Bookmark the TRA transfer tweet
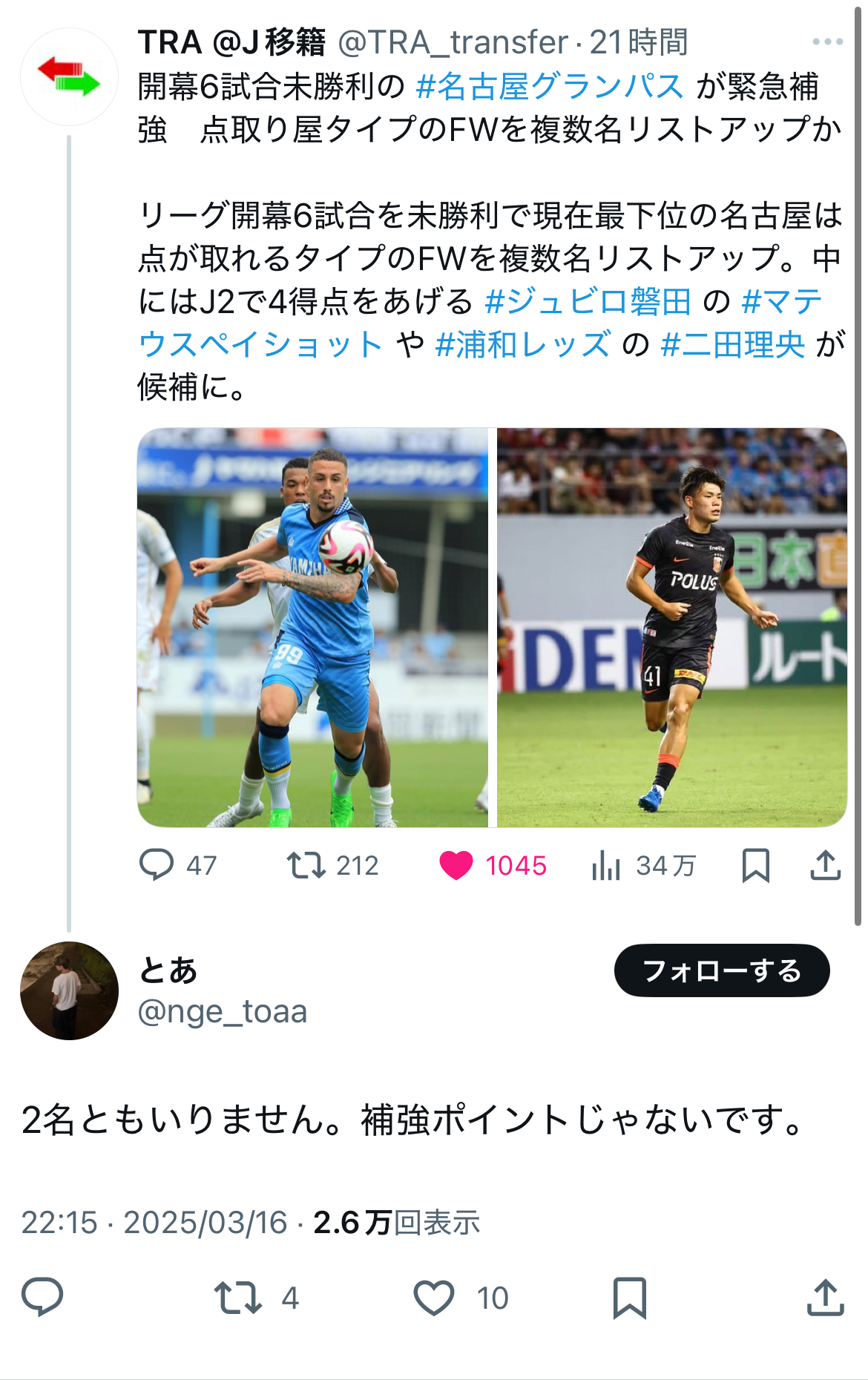Screen dimensions: 868x1380 coord(755,865)
